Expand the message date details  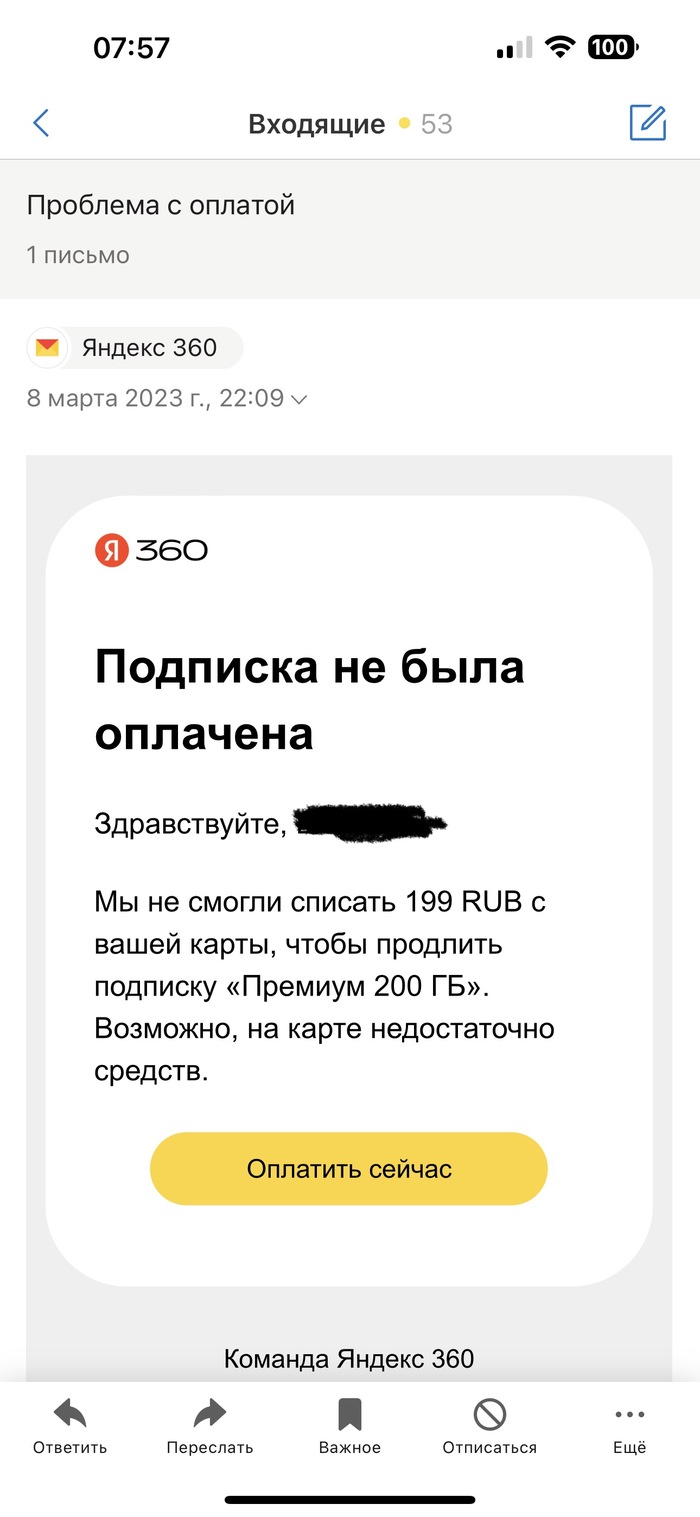coord(298,399)
